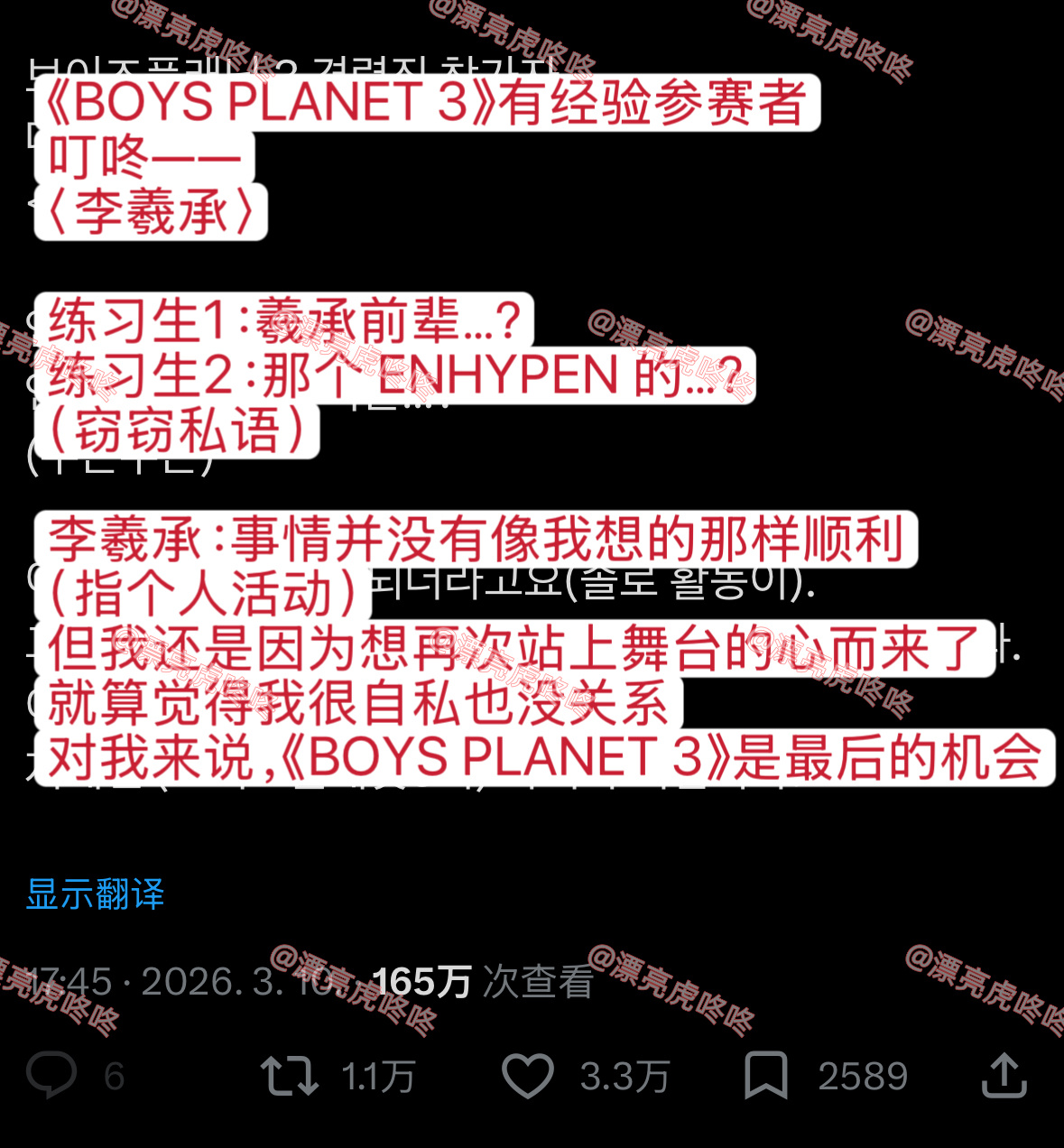Tap the 3.3万 like count
Viewport: 1064px width, 1148px height.
(625, 1076)
